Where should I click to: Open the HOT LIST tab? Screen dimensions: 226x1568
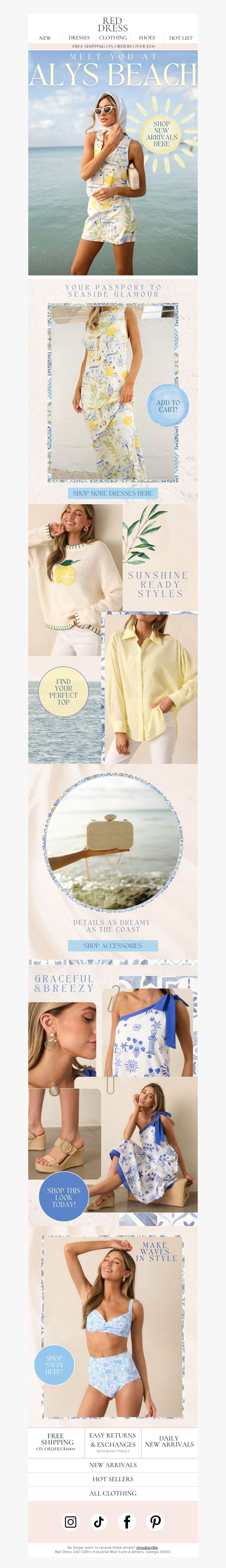[180, 38]
